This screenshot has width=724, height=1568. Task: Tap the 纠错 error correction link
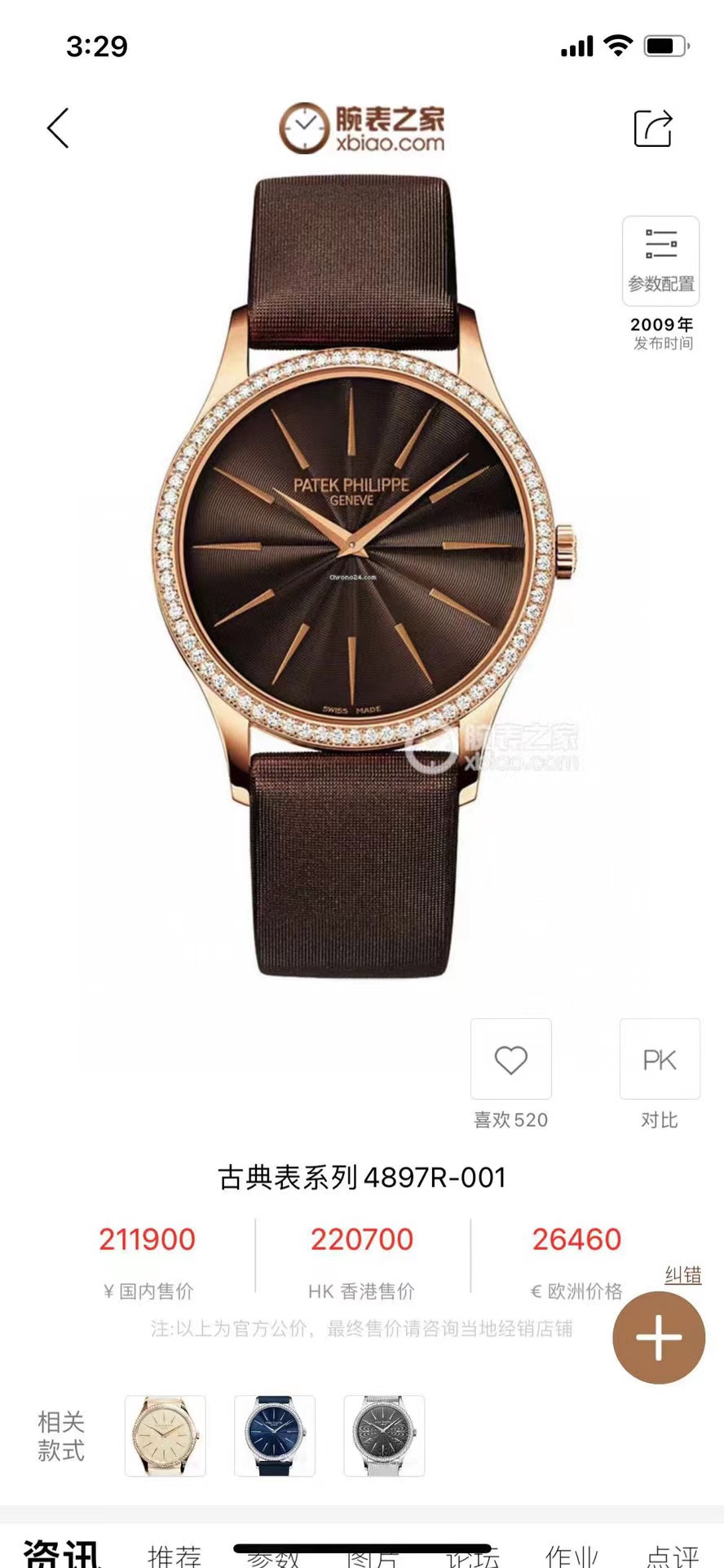[x=682, y=1275]
